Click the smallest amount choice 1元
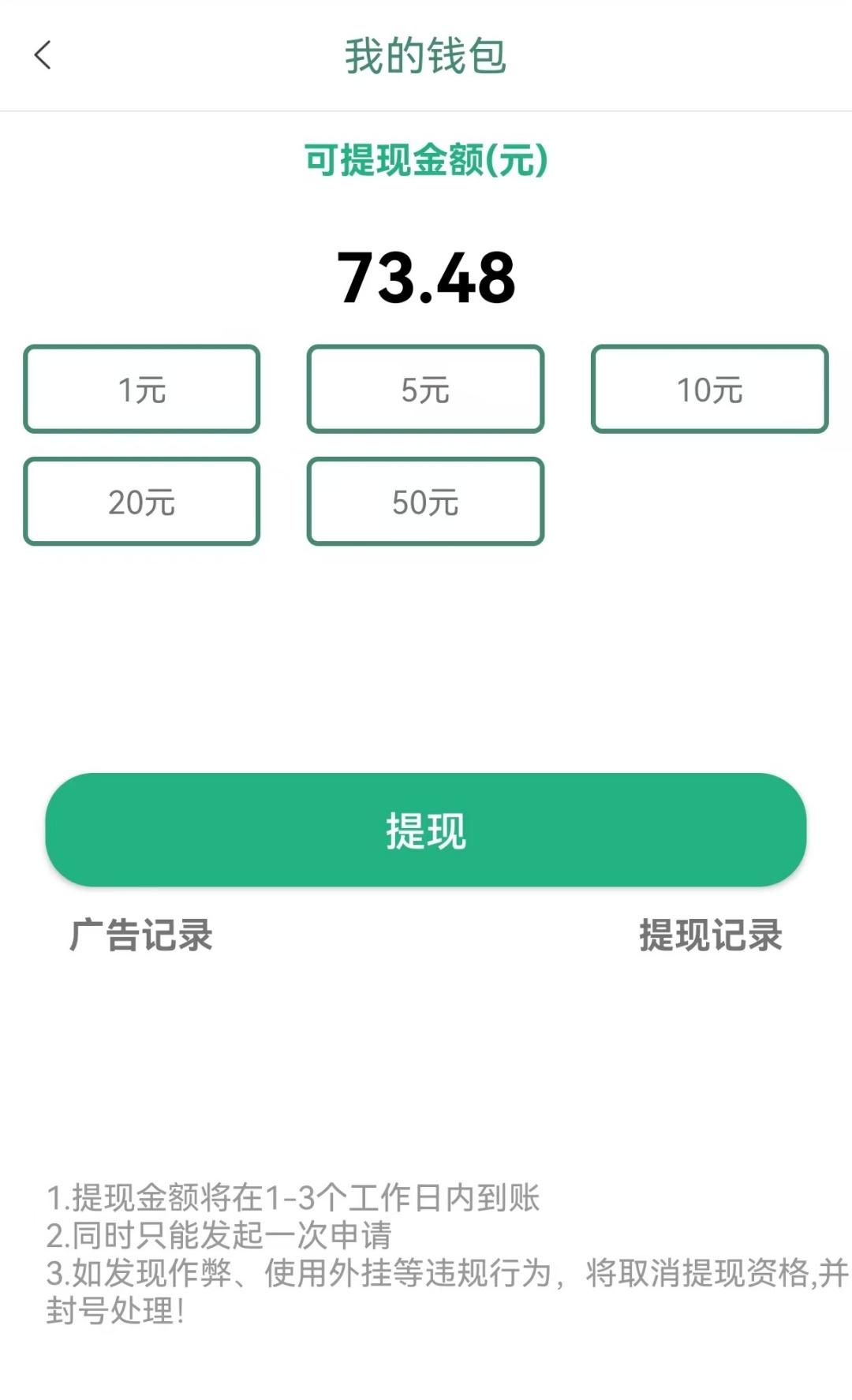This screenshot has width=852, height=1400. (x=142, y=388)
